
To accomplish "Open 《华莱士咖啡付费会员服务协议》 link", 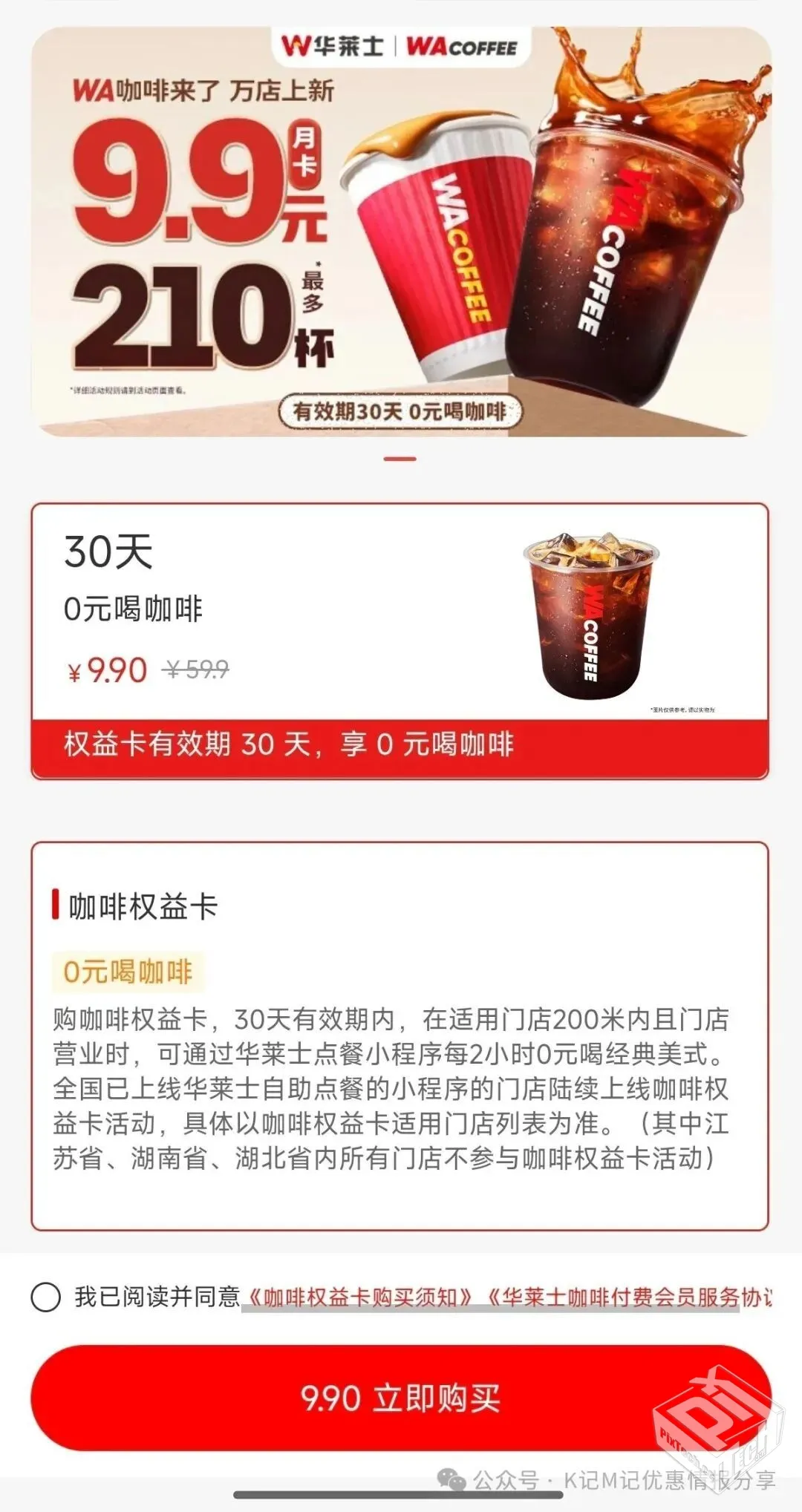I will click(x=628, y=1297).
